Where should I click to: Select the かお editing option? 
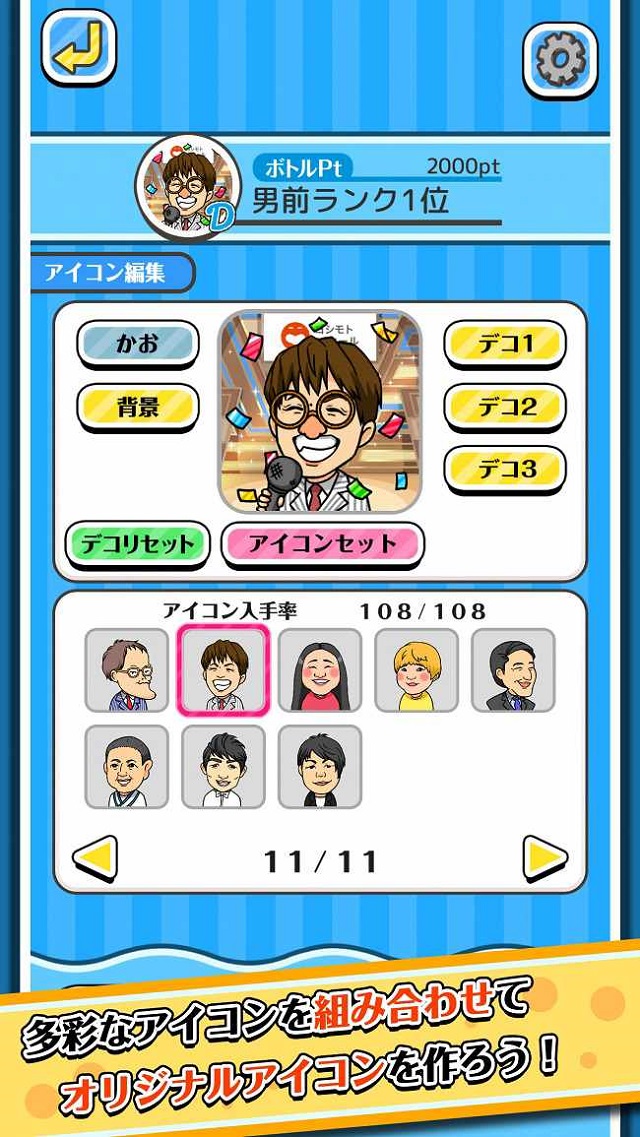click(137, 343)
